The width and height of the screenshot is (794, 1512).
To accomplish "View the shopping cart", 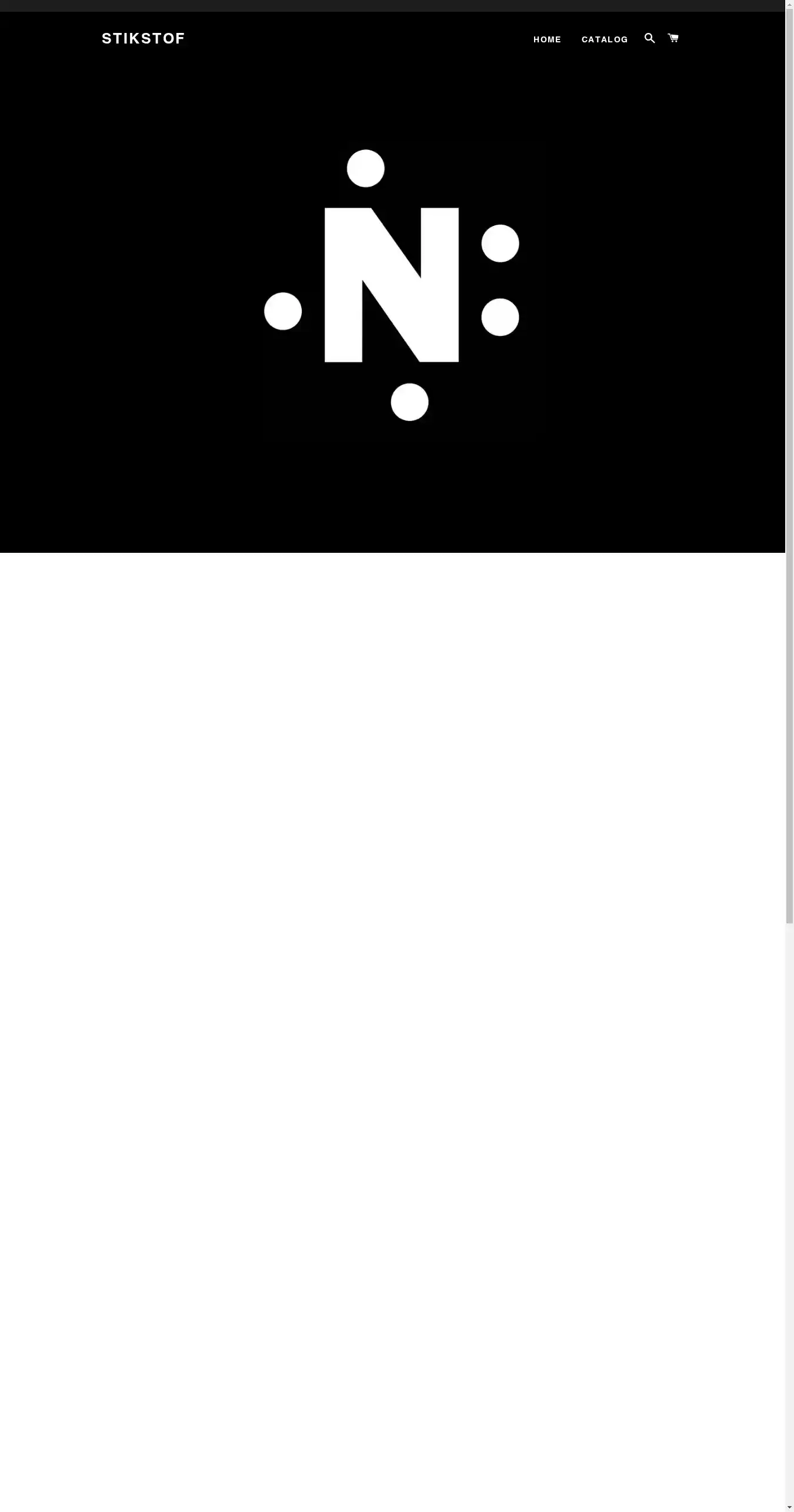I will pos(673,38).
